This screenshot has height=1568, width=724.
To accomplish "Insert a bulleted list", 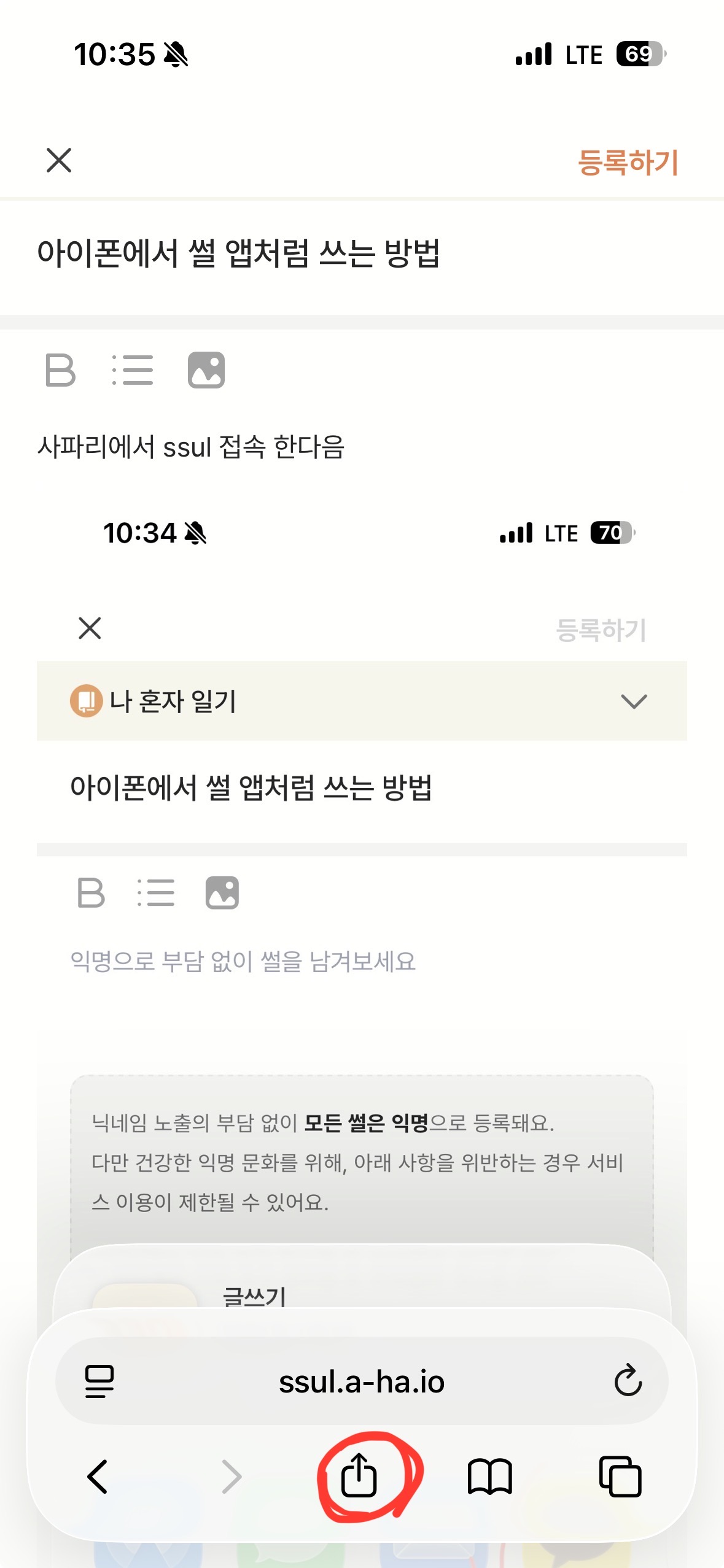I will pyautogui.click(x=133, y=371).
